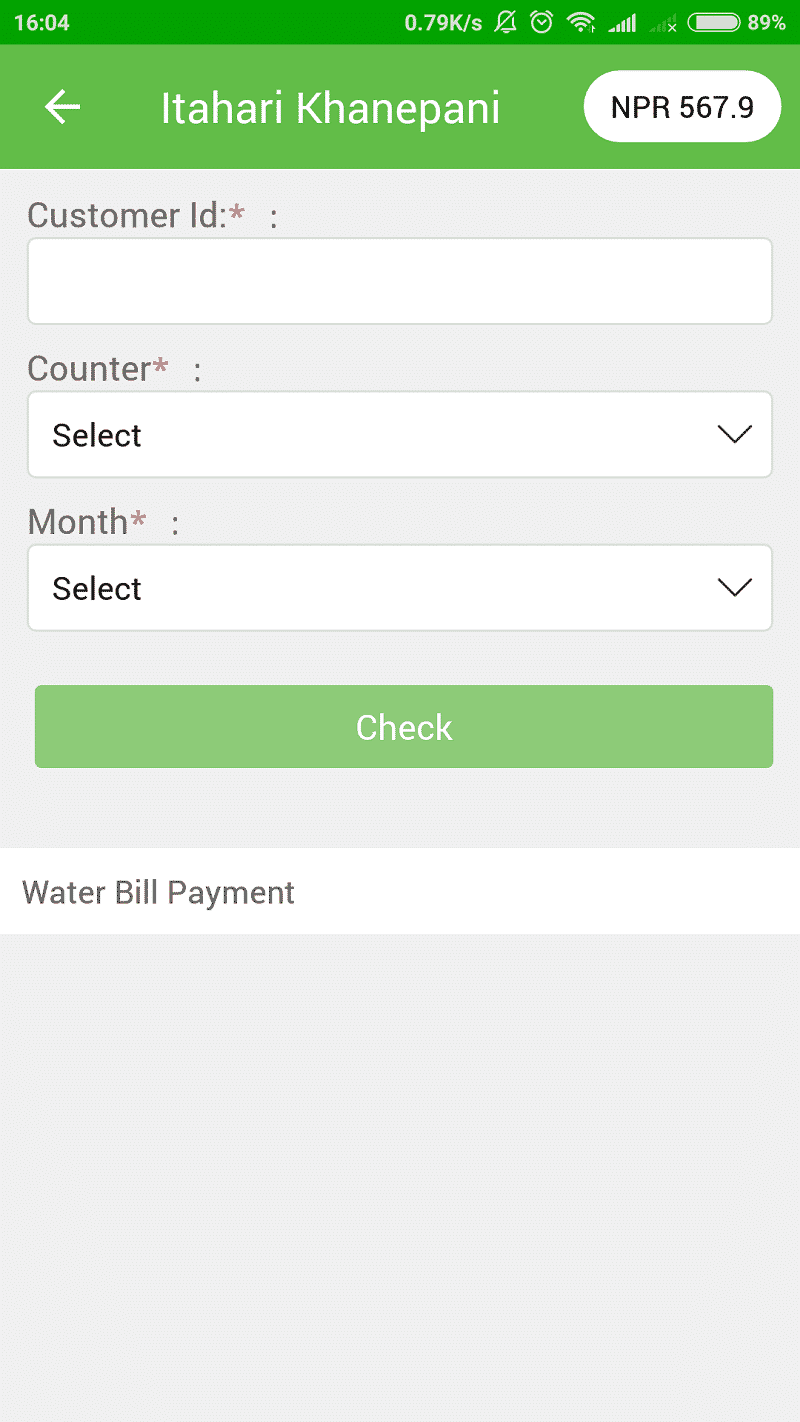Expand the Month dropdown
800x1422 pixels.
click(x=400, y=588)
